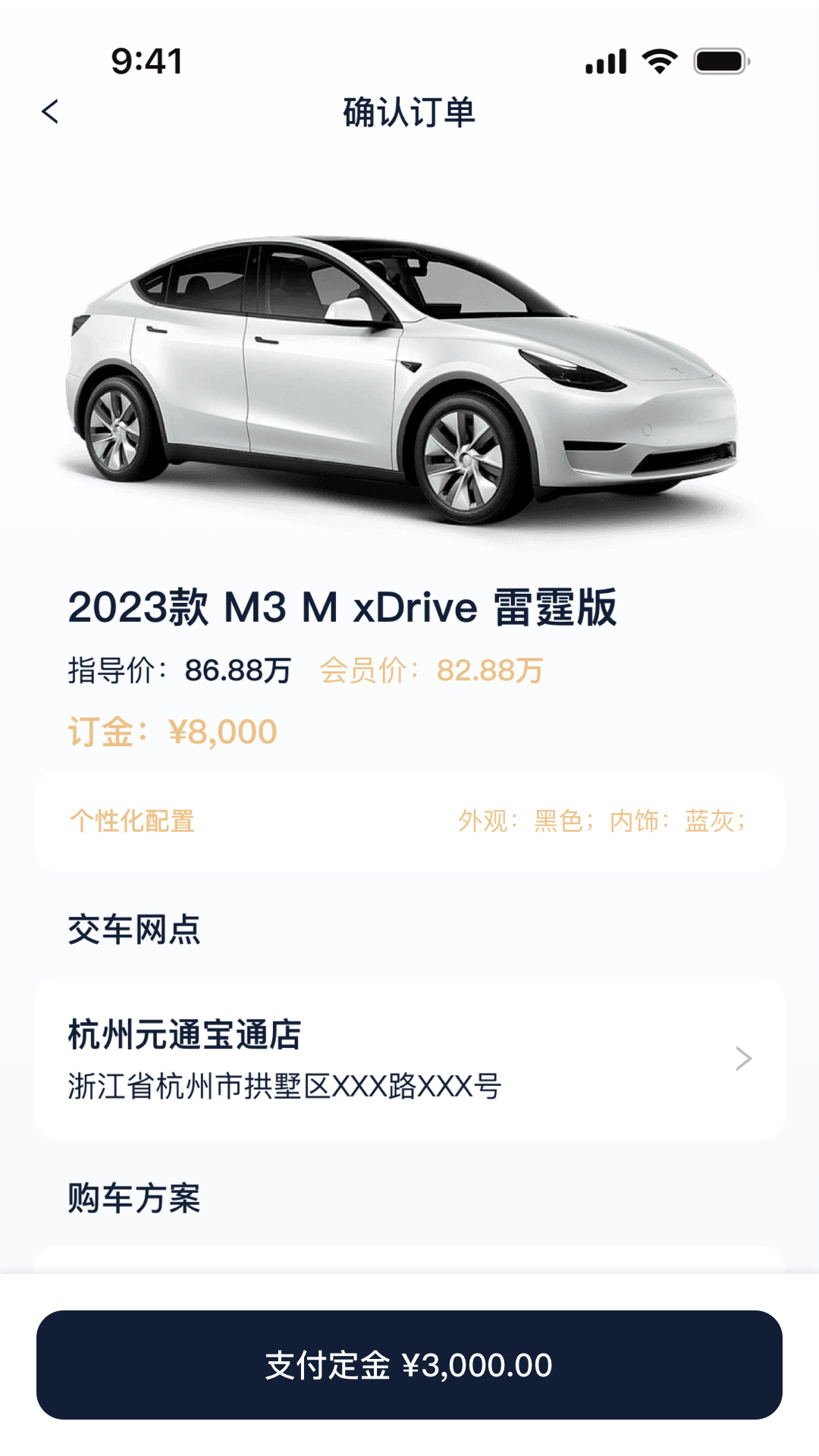Tap 支付定金 ¥3,000.00 to pay
The height and width of the screenshot is (1456, 819).
[x=409, y=1365]
